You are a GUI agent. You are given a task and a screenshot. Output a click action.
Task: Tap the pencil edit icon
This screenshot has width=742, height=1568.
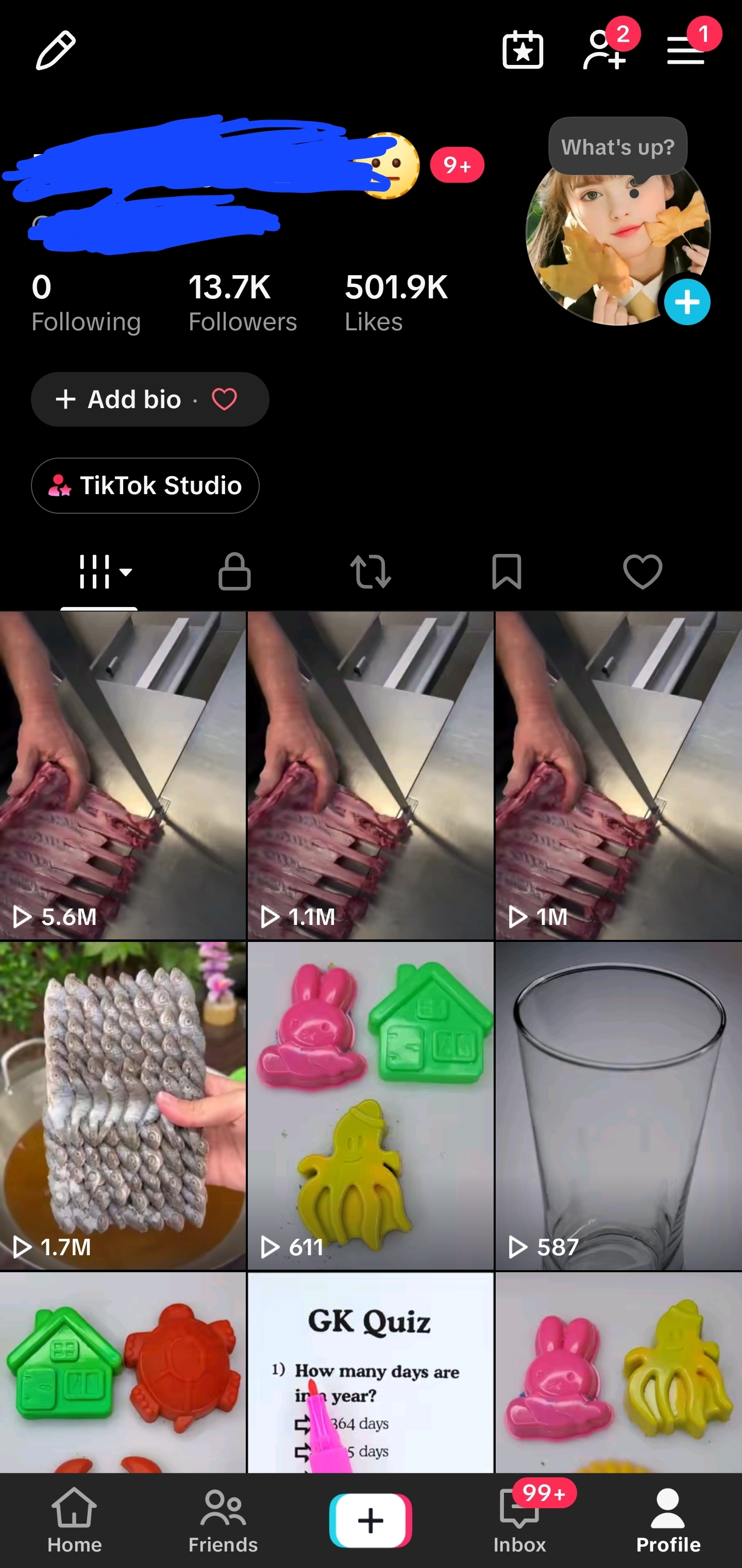(x=55, y=50)
